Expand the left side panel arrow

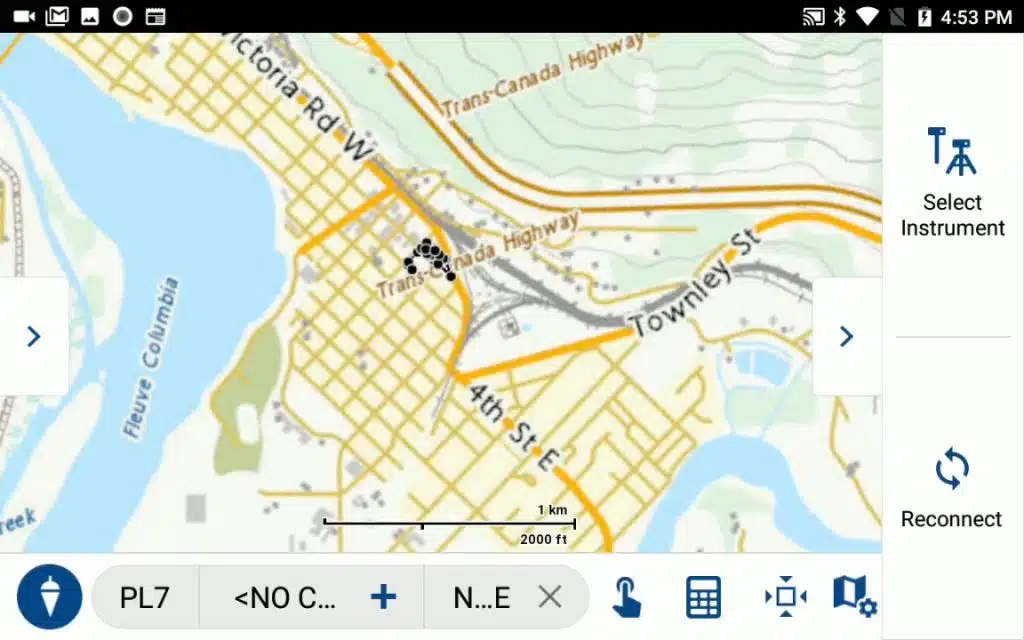(34, 336)
